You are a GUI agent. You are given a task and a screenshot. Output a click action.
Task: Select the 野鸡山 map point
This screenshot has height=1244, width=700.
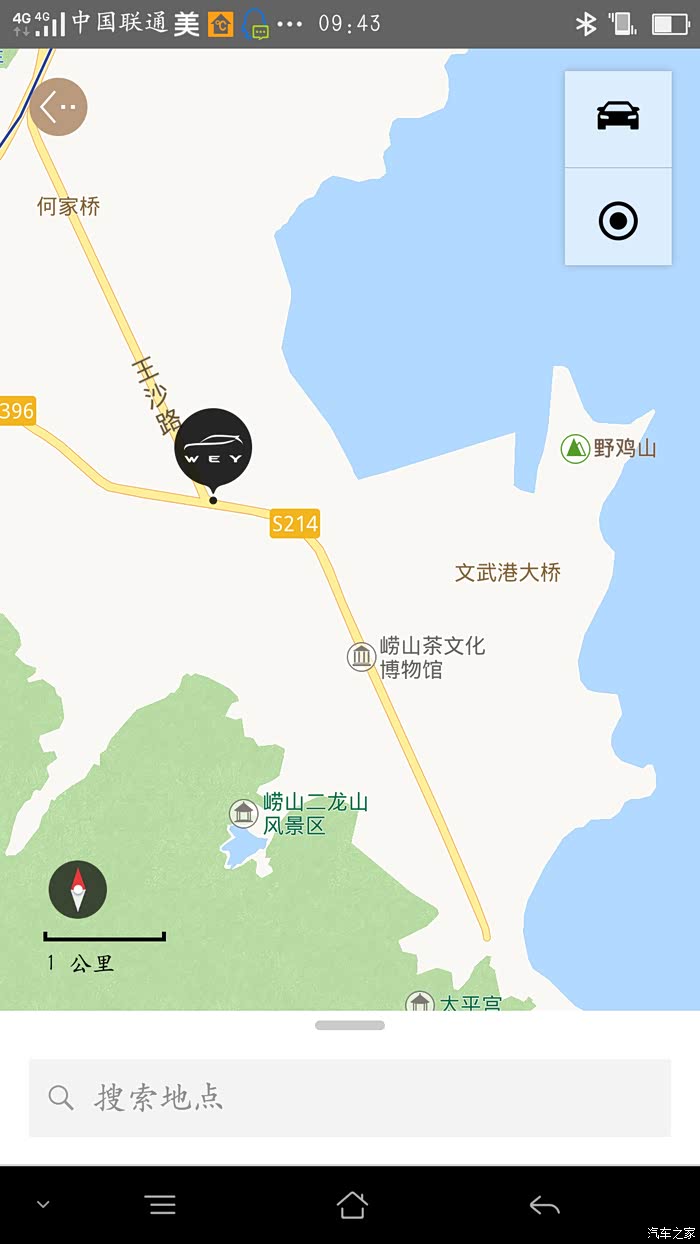point(575,448)
